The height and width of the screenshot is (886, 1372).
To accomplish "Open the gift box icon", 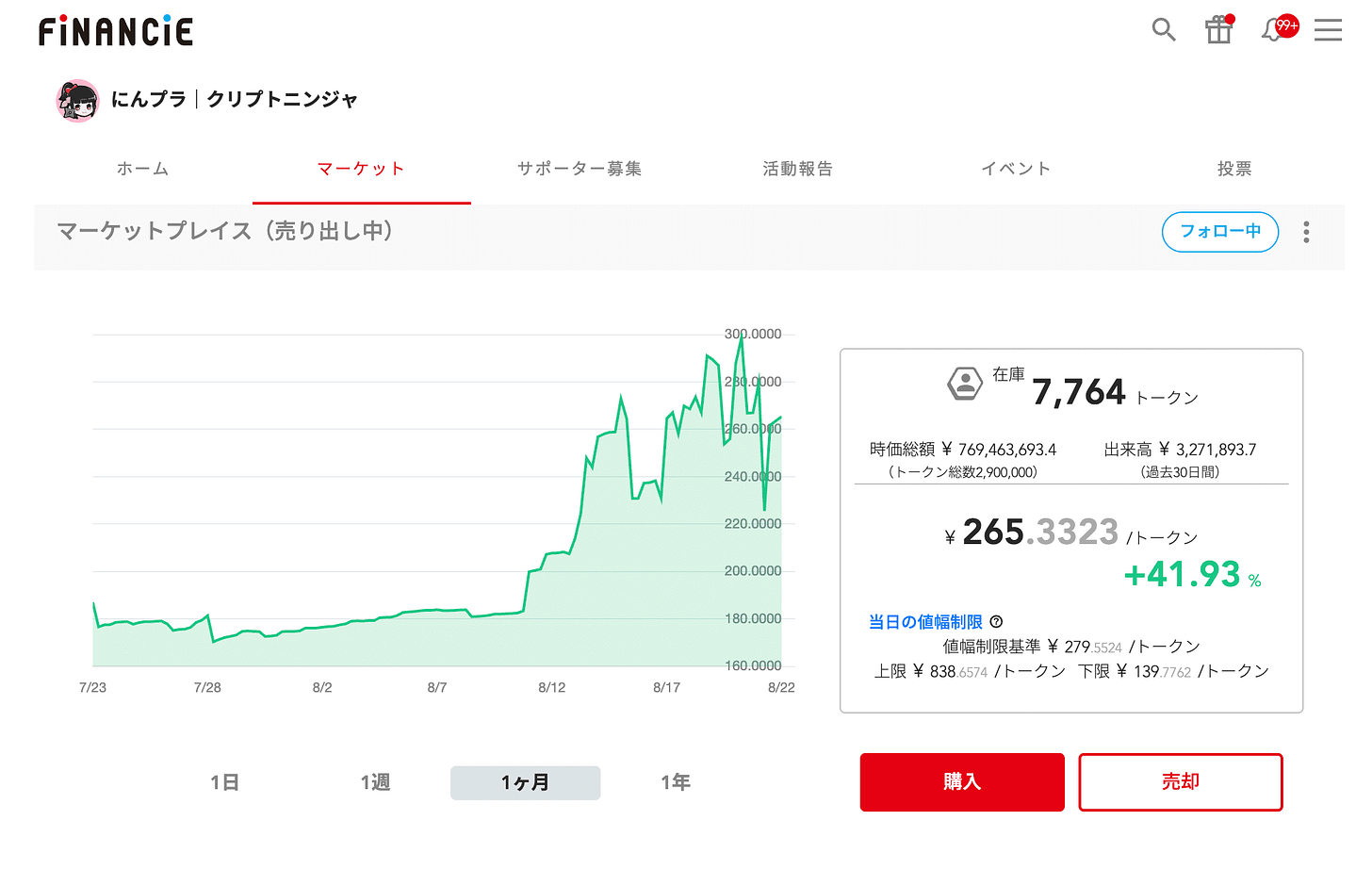I will pos(1219,29).
